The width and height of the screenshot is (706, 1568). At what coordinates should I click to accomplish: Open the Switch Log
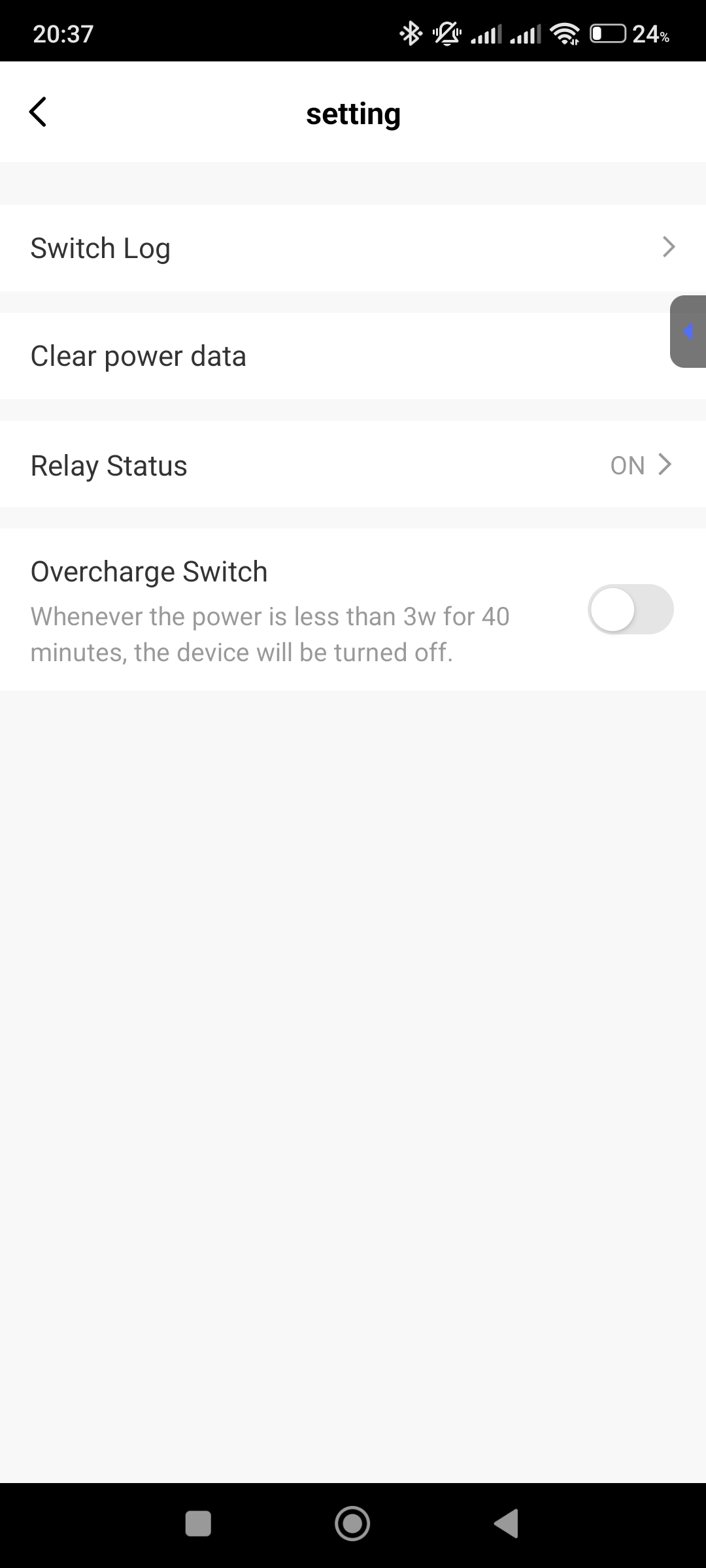(353, 248)
